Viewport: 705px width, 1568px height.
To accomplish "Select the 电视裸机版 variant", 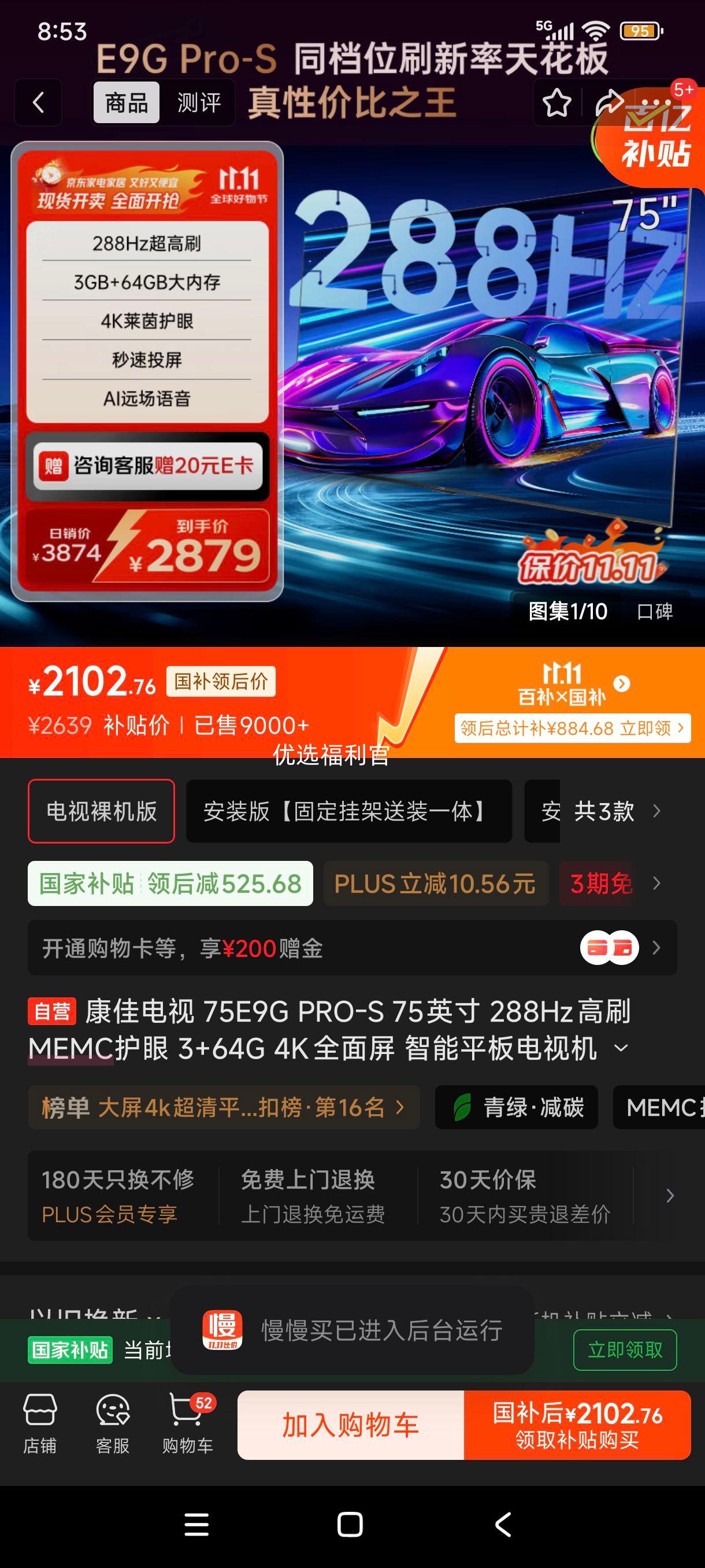I will [102, 811].
